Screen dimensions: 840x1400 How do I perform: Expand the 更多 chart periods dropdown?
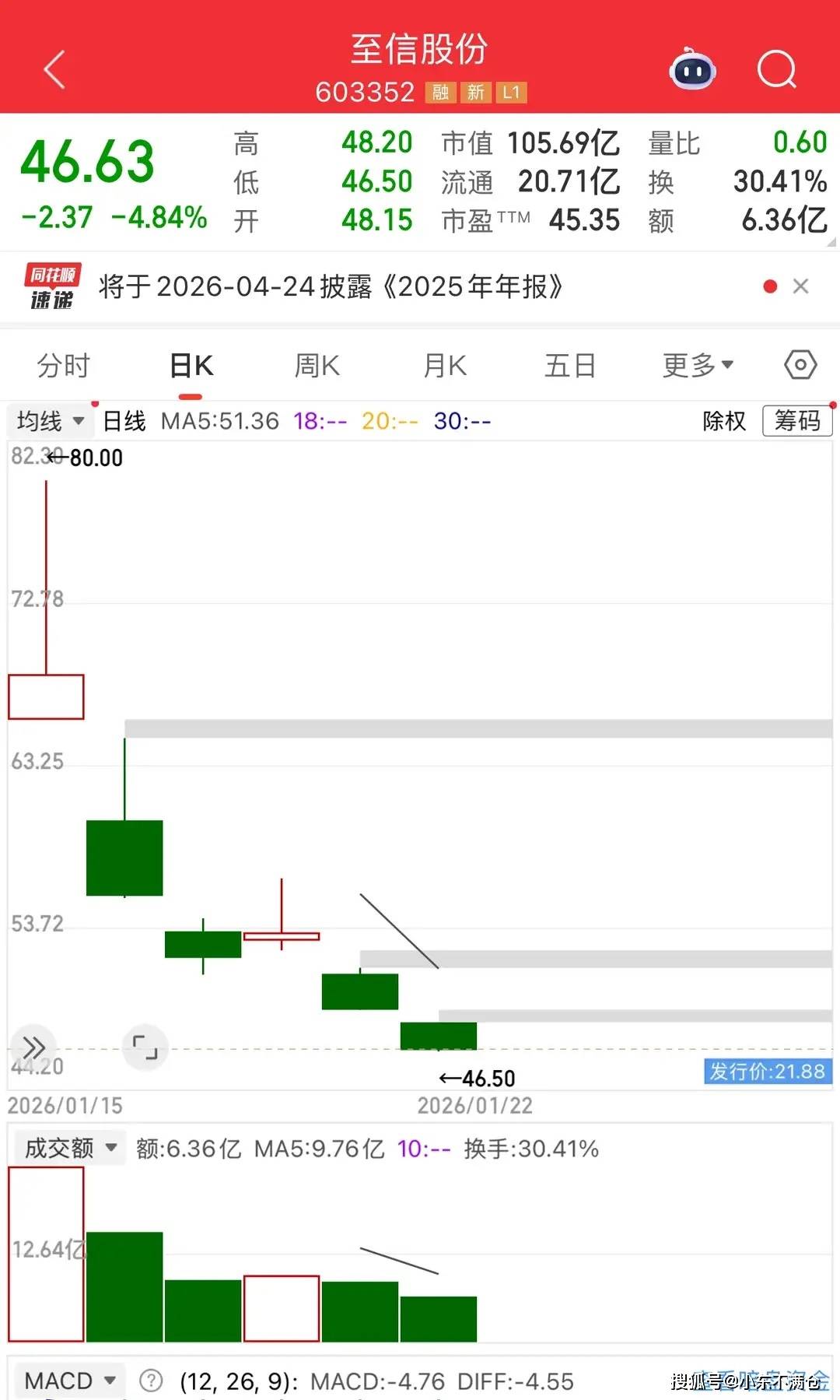(x=698, y=365)
